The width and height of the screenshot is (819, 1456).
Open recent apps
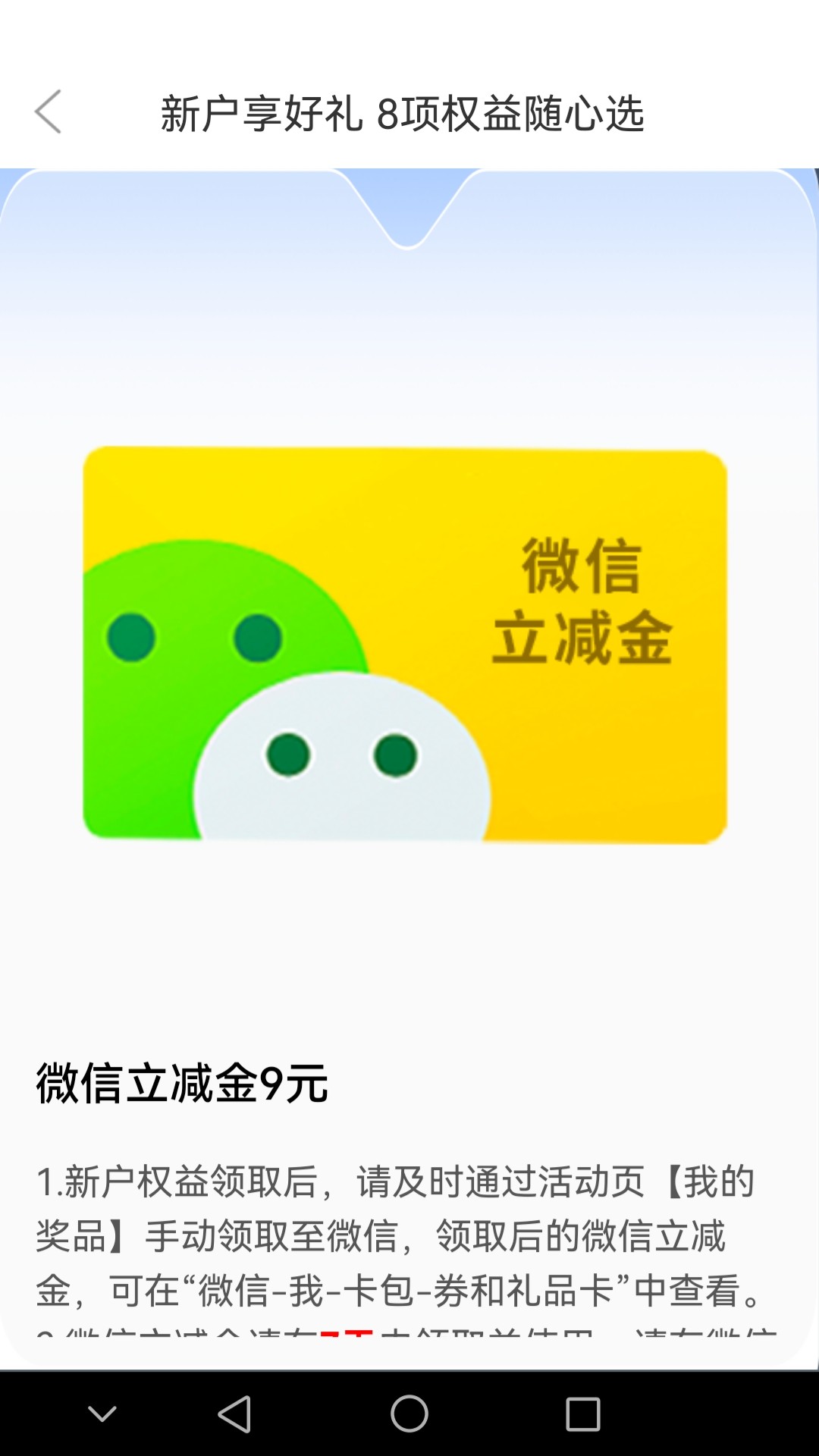pyautogui.click(x=583, y=1414)
